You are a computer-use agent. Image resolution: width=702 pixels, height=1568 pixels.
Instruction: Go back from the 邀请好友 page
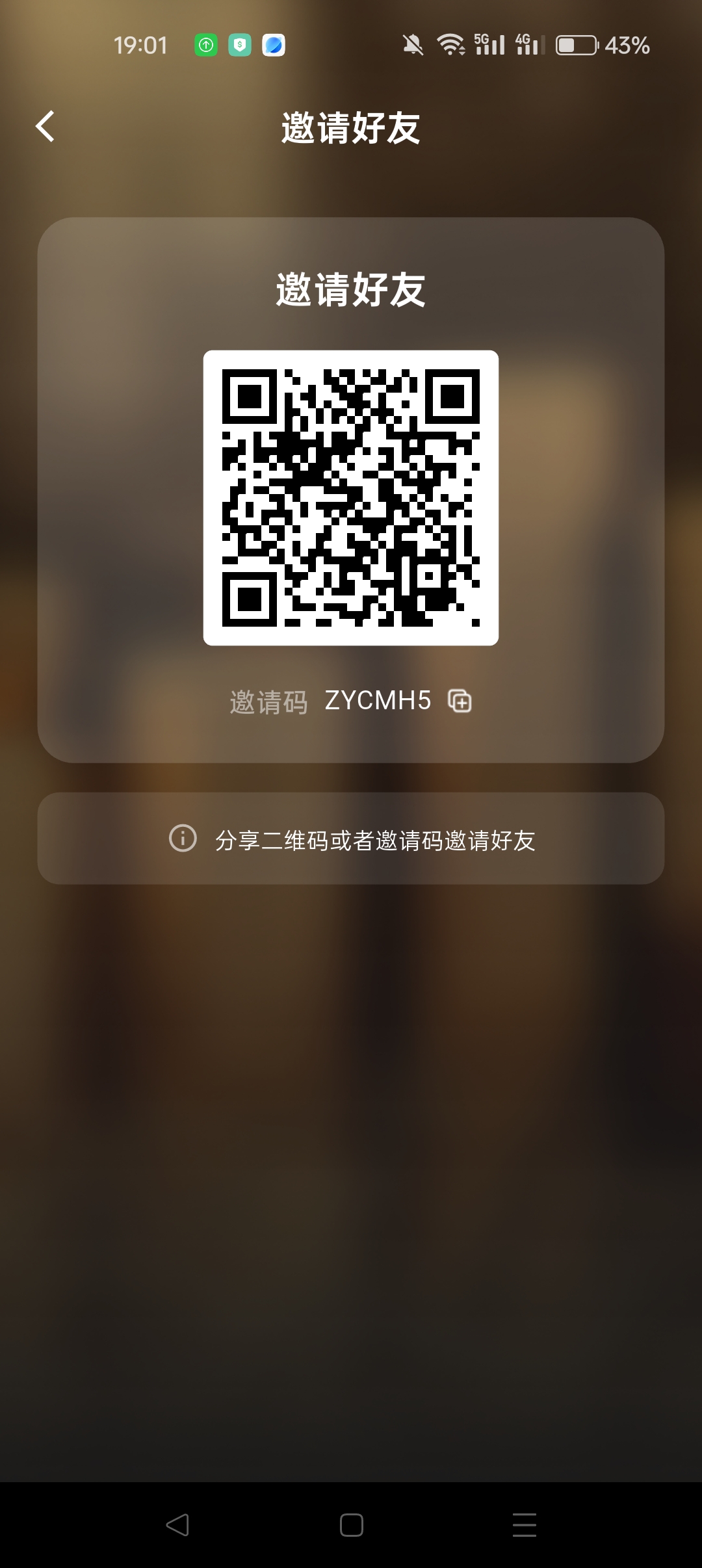(45, 126)
